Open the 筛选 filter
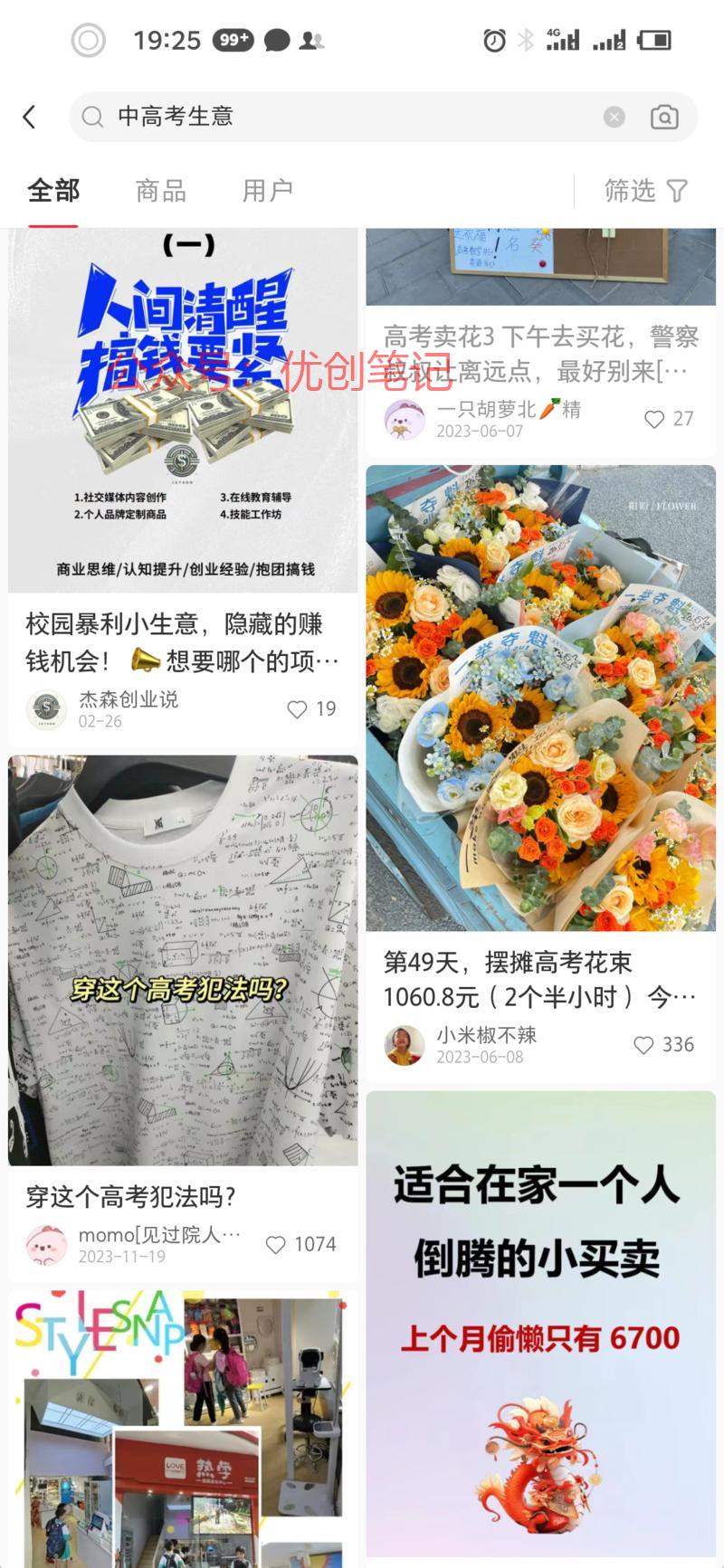 tap(645, 191)
